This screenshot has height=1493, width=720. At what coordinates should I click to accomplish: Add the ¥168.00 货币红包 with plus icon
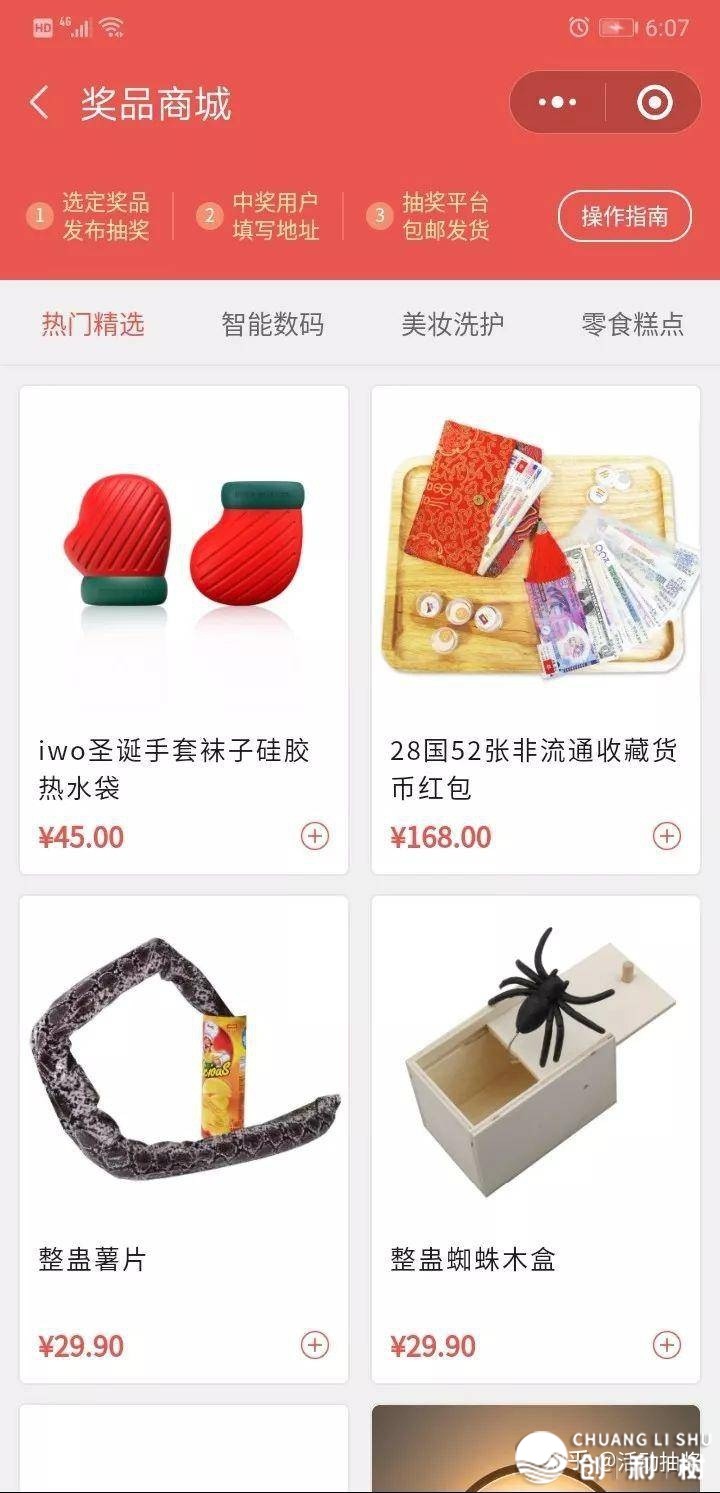[x=667, y=836]
